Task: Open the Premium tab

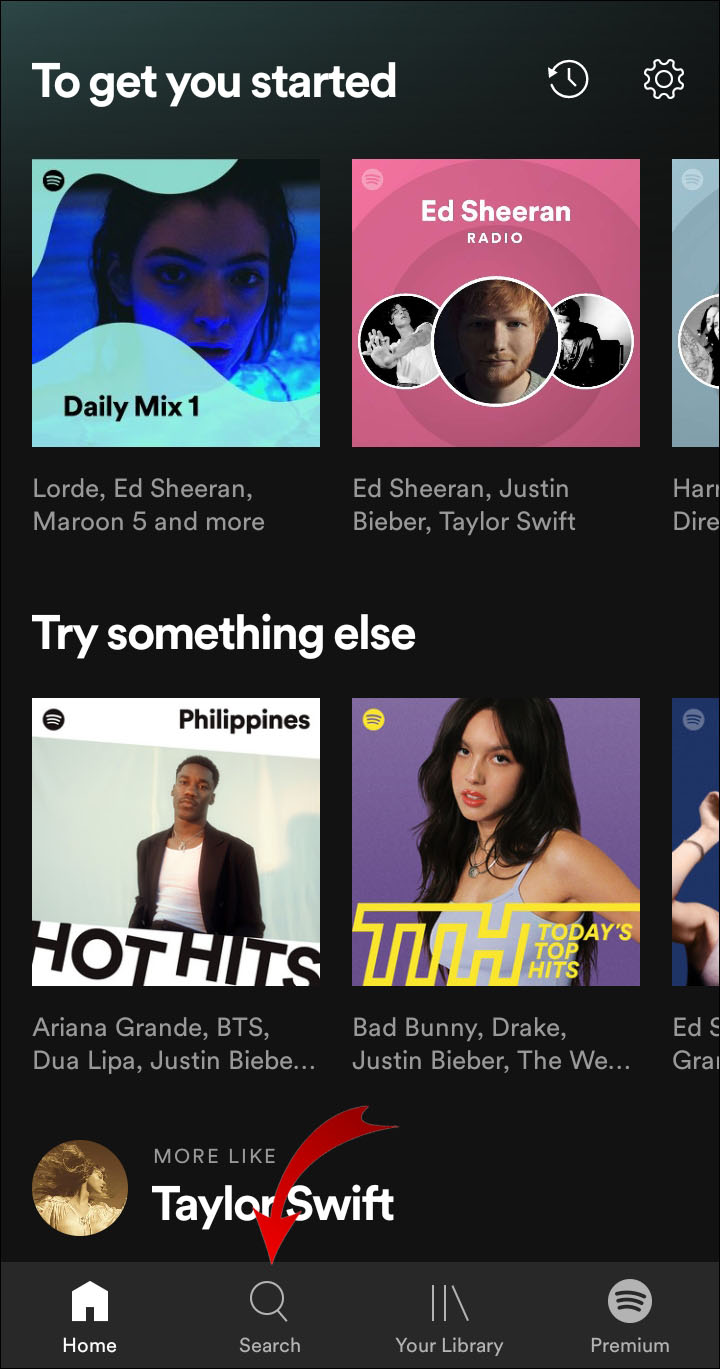Action: tap(629, 1316)
